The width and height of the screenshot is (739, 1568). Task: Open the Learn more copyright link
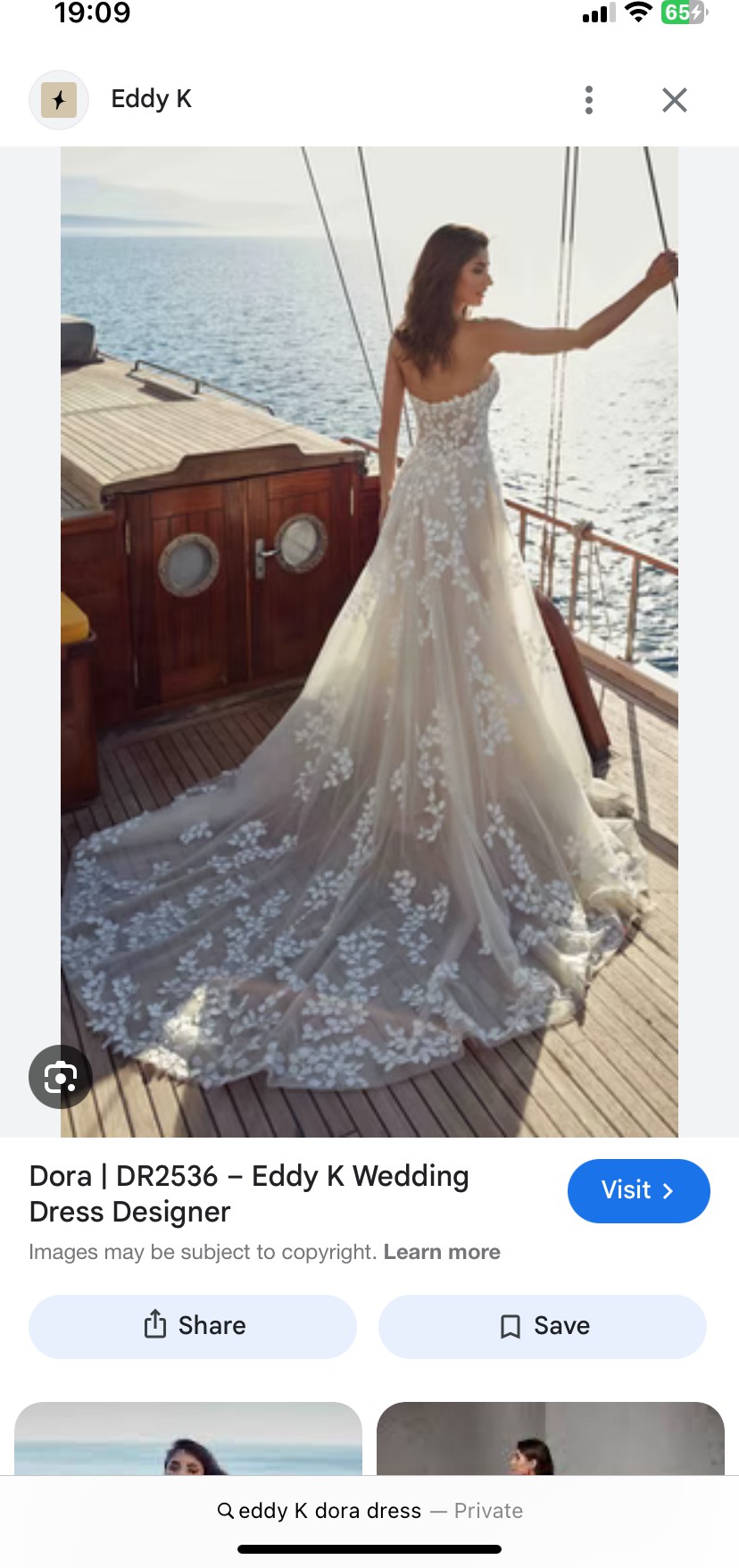(442, 1252)
